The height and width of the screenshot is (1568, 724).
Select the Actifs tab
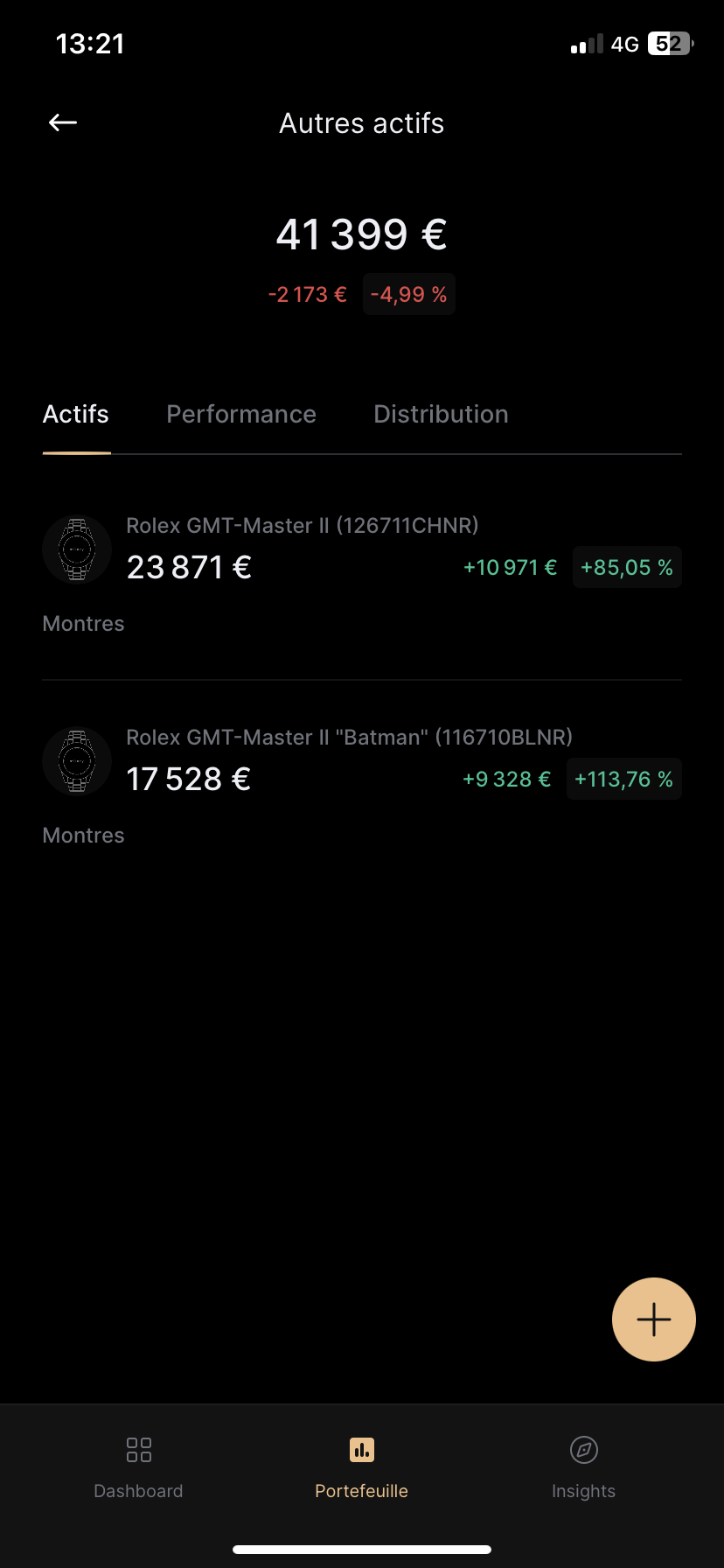(x=76, y=414)
